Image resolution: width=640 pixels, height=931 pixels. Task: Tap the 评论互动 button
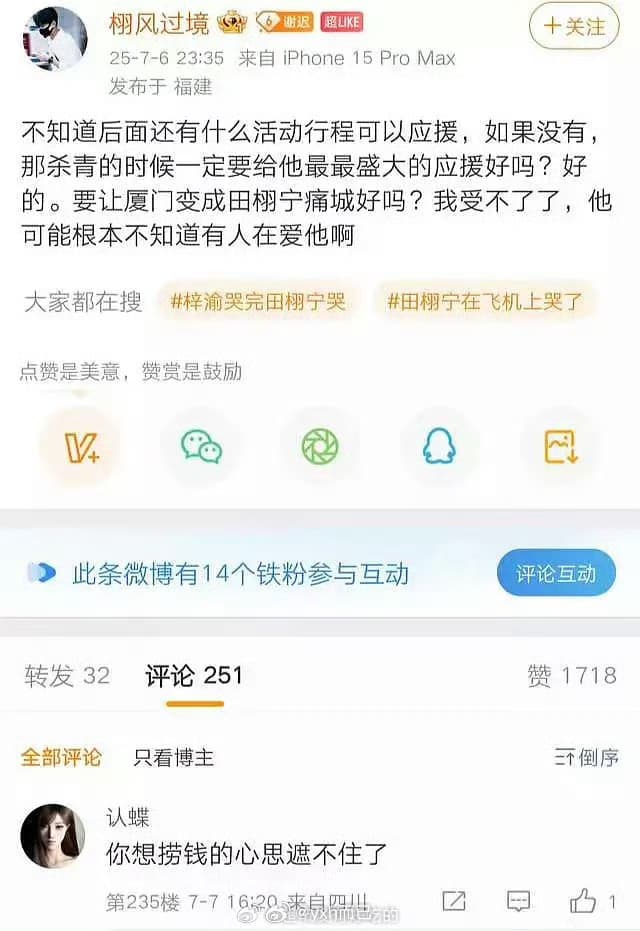[555, 574]
